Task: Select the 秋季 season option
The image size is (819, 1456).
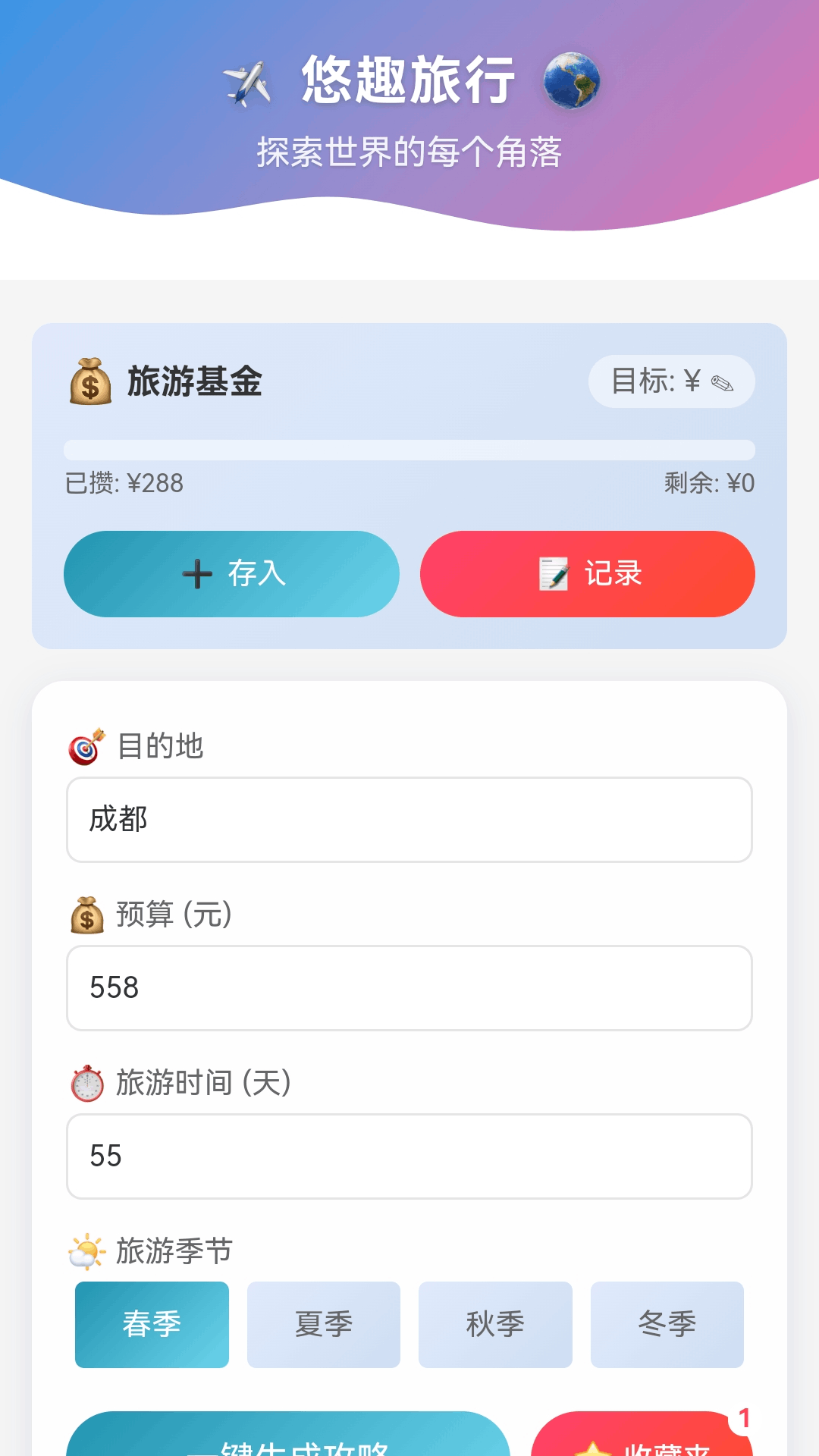Action: 495,1324
